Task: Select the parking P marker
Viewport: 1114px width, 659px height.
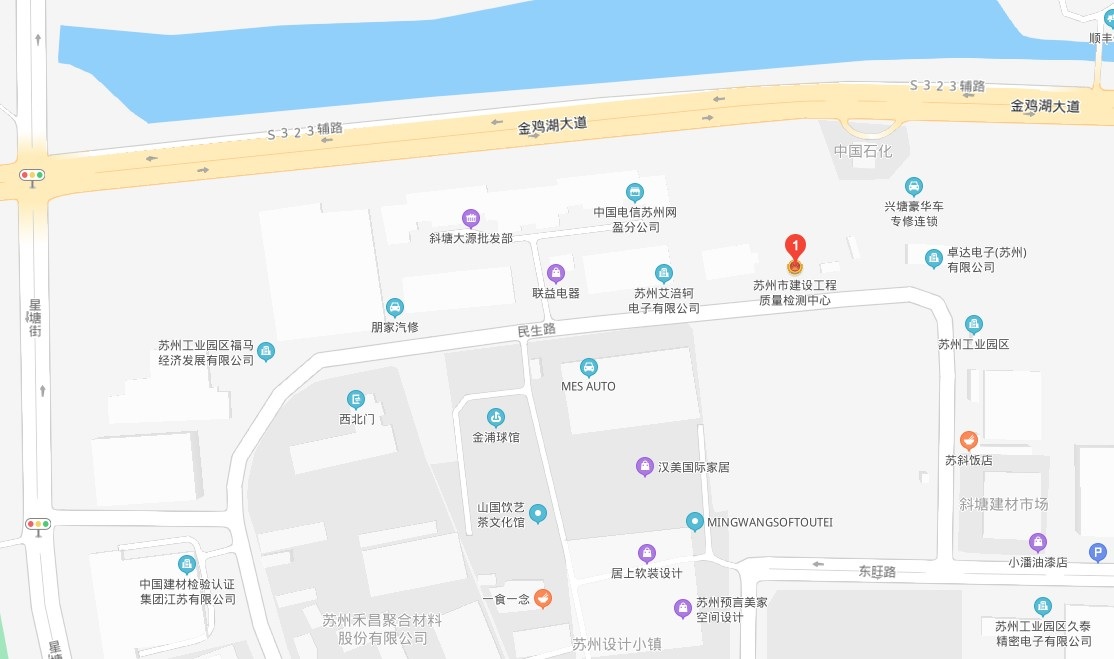Action: 1098,551
